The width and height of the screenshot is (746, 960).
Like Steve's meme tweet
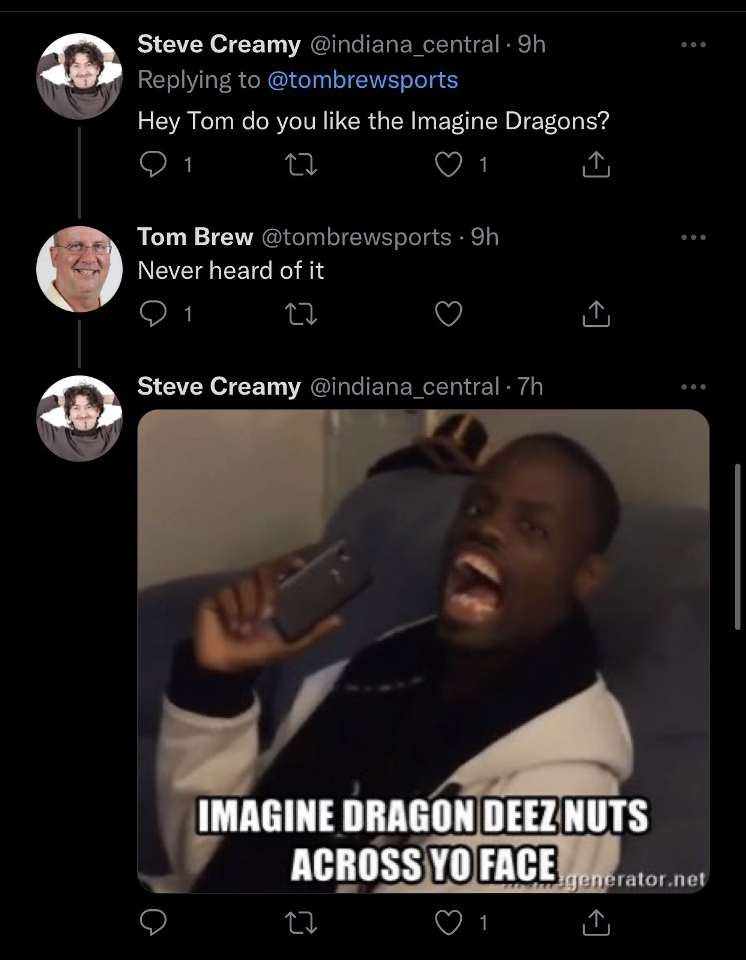[x=449, y=922]
